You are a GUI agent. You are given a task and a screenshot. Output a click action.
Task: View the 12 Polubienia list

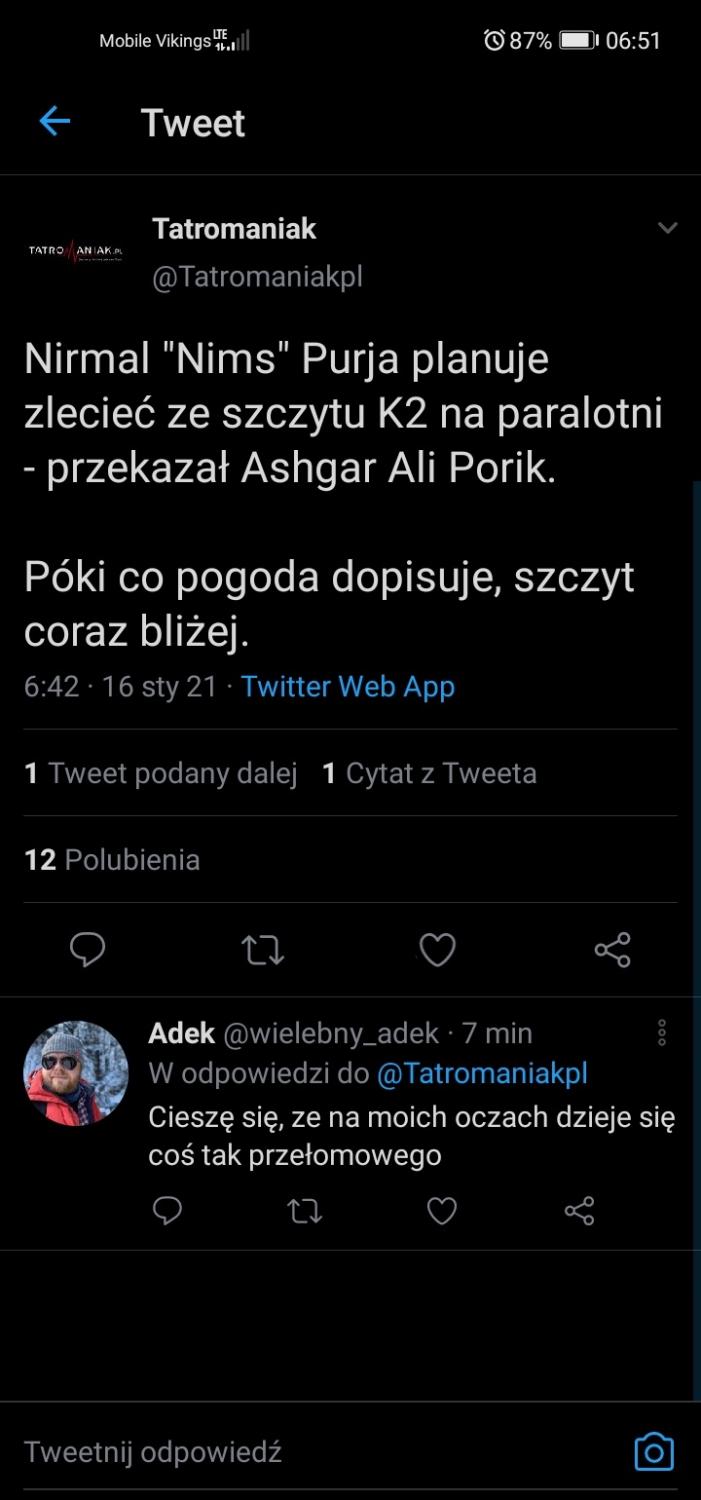pos(112,860)
